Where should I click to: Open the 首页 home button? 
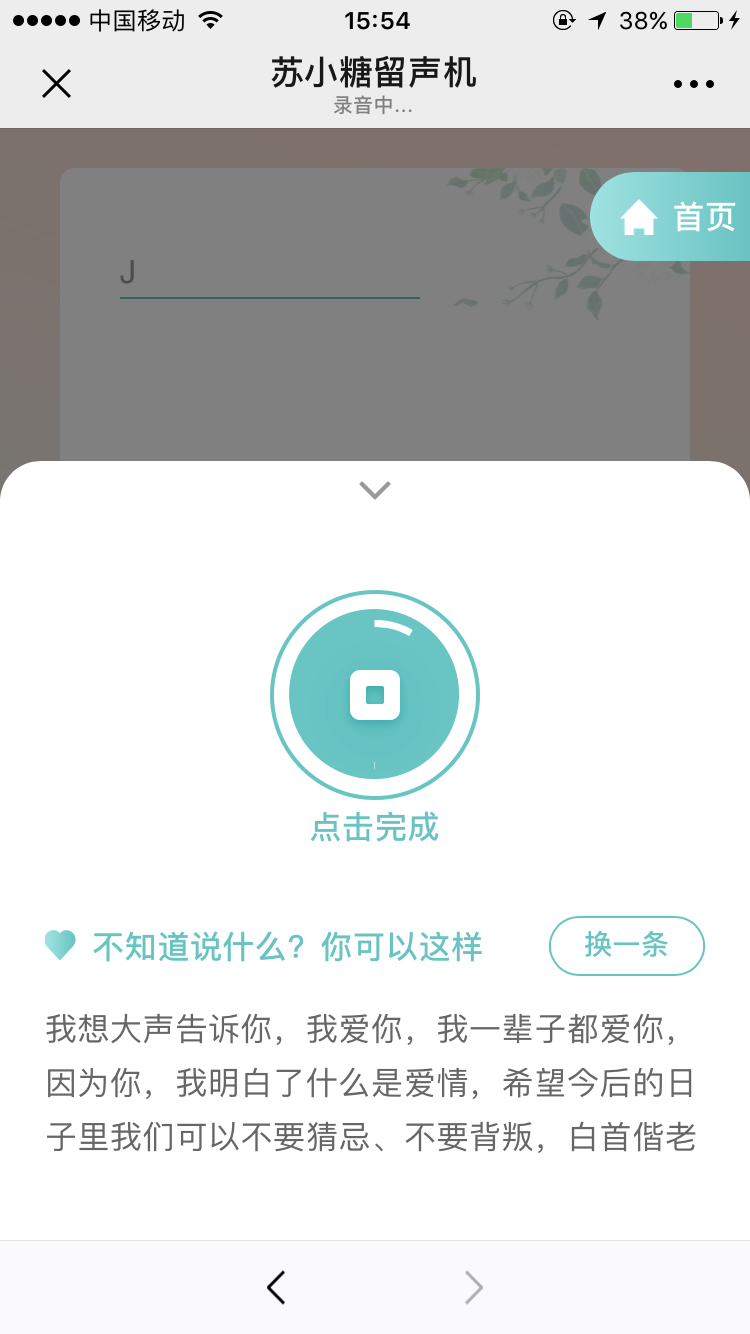click(x=690, y=216)
